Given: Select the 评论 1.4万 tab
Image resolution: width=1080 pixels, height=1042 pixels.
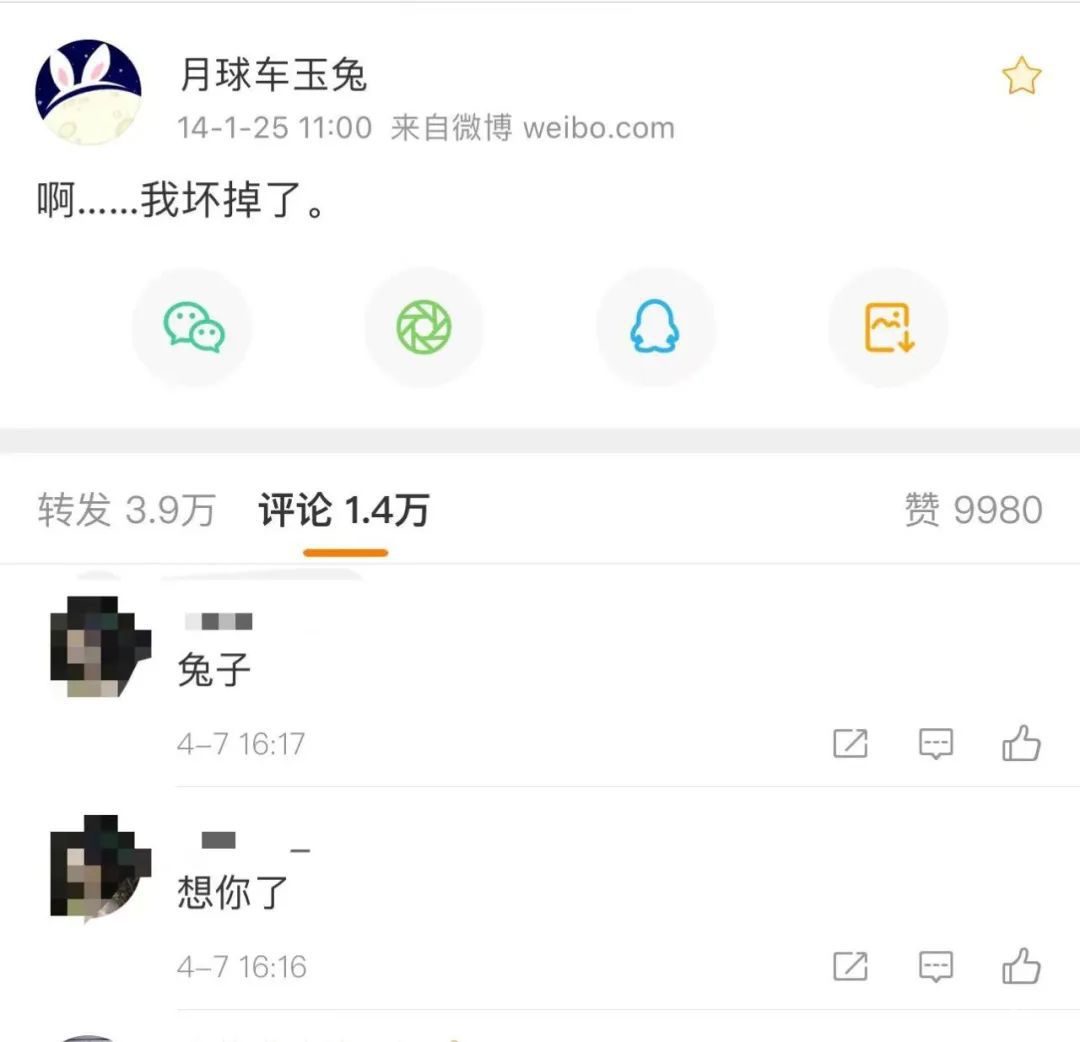Looking at the screenshot, I should (344, 510).
